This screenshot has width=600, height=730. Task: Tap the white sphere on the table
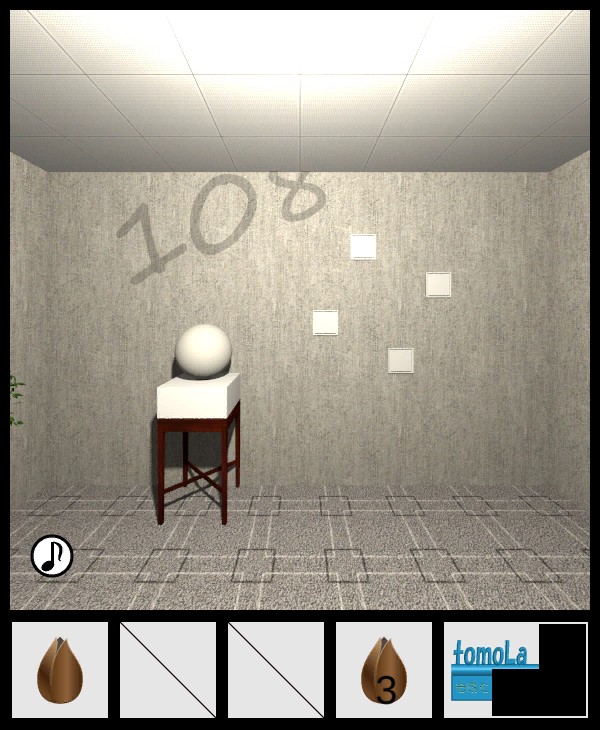(204, 352)
